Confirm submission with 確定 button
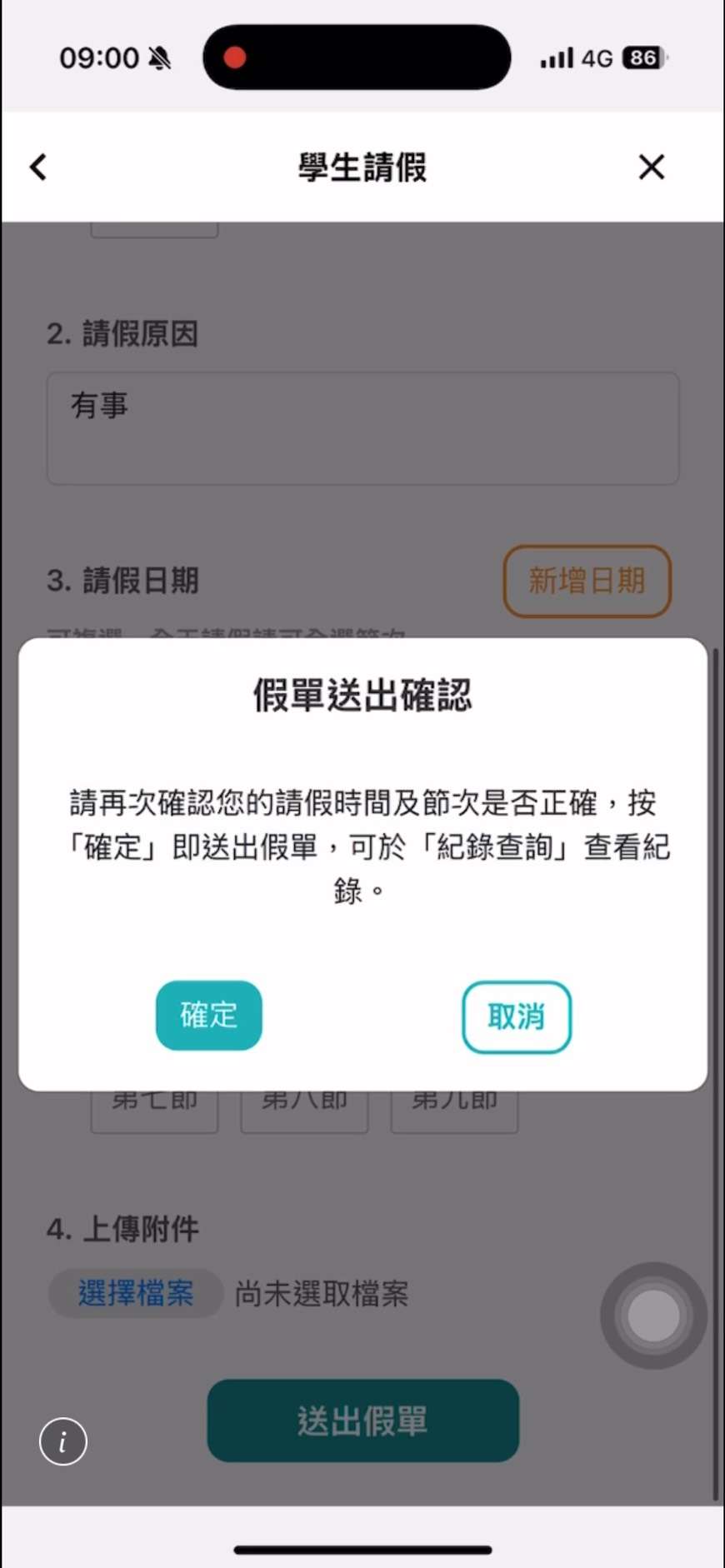 point(208,1015)
